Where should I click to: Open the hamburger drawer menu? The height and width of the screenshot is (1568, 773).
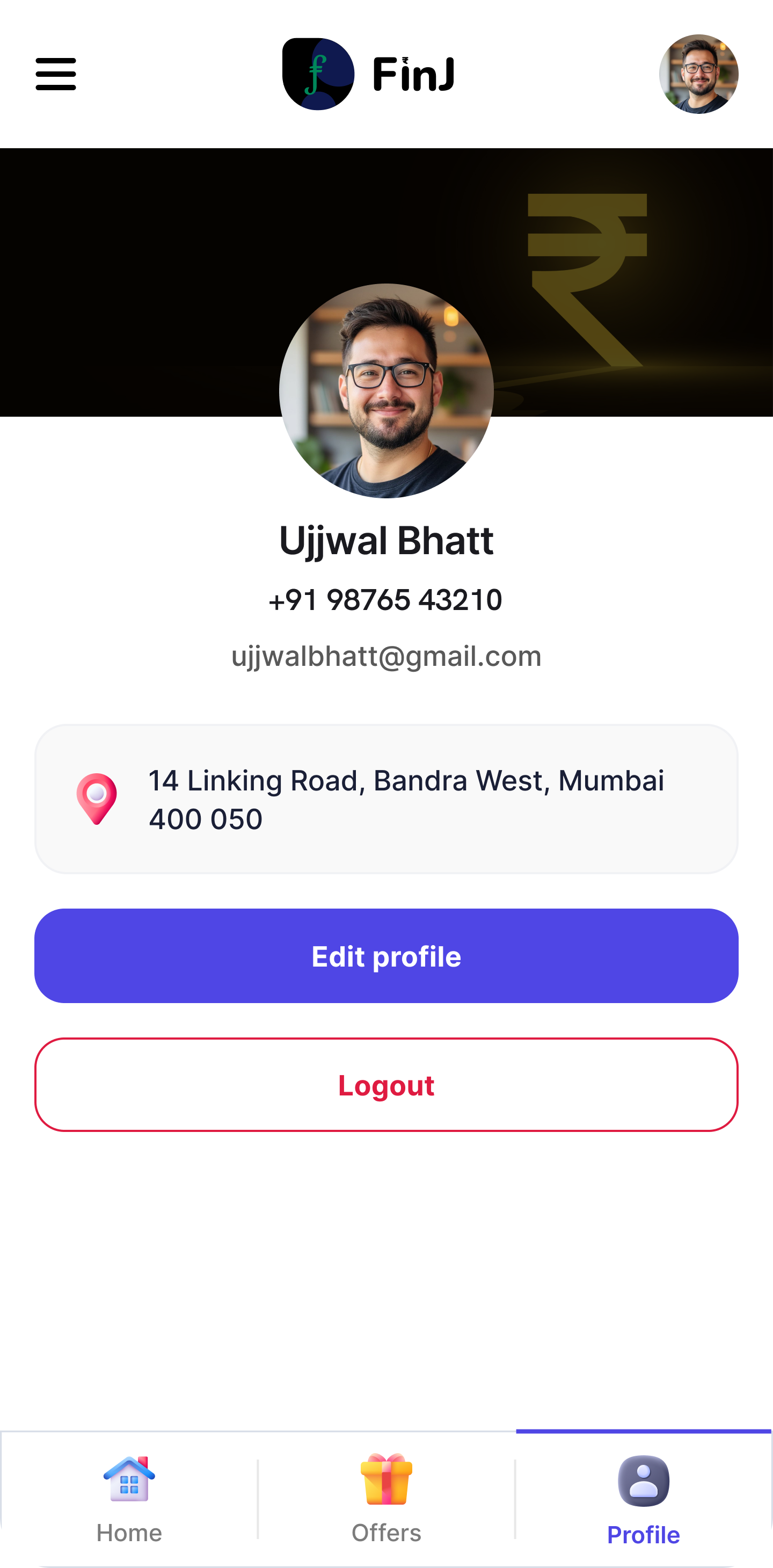(x=55, y=74)
